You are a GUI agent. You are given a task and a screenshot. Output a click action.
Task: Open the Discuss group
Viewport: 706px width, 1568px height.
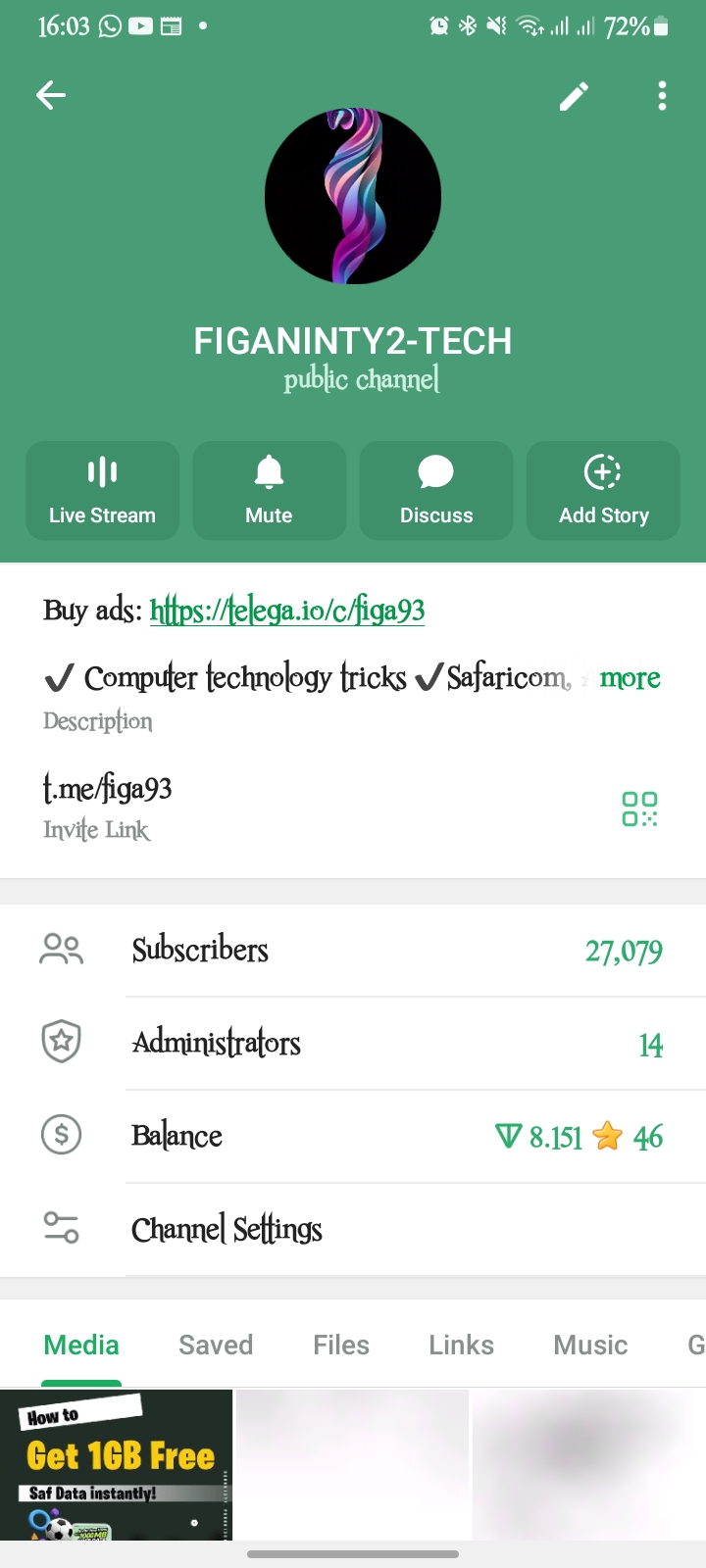pos(436,490)
